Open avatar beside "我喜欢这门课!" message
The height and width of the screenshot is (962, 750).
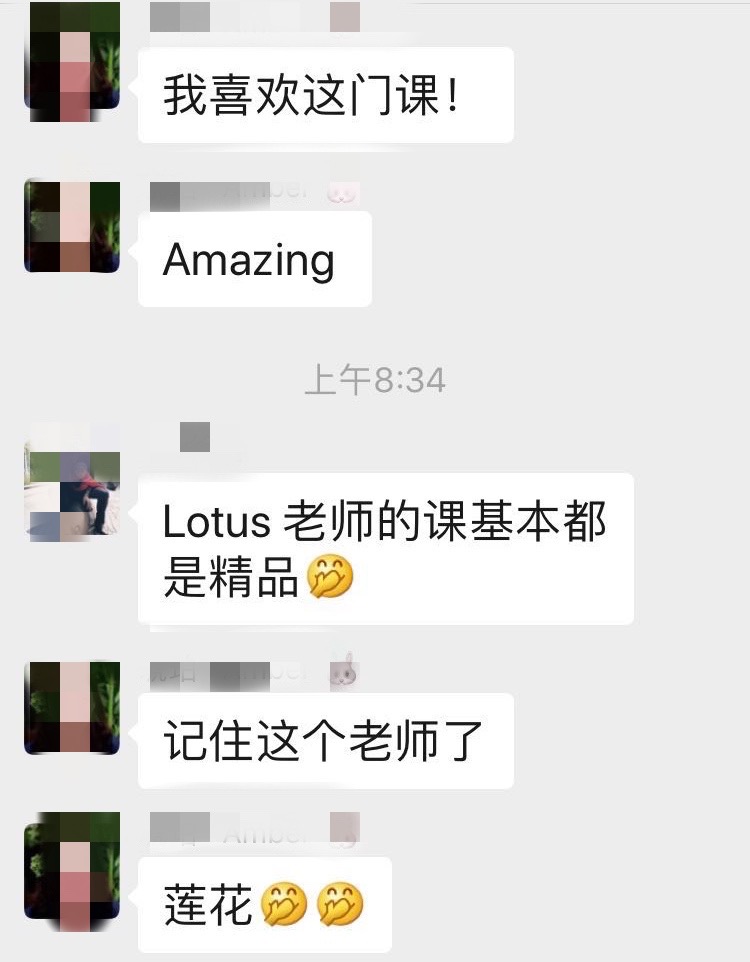[72, 60]
